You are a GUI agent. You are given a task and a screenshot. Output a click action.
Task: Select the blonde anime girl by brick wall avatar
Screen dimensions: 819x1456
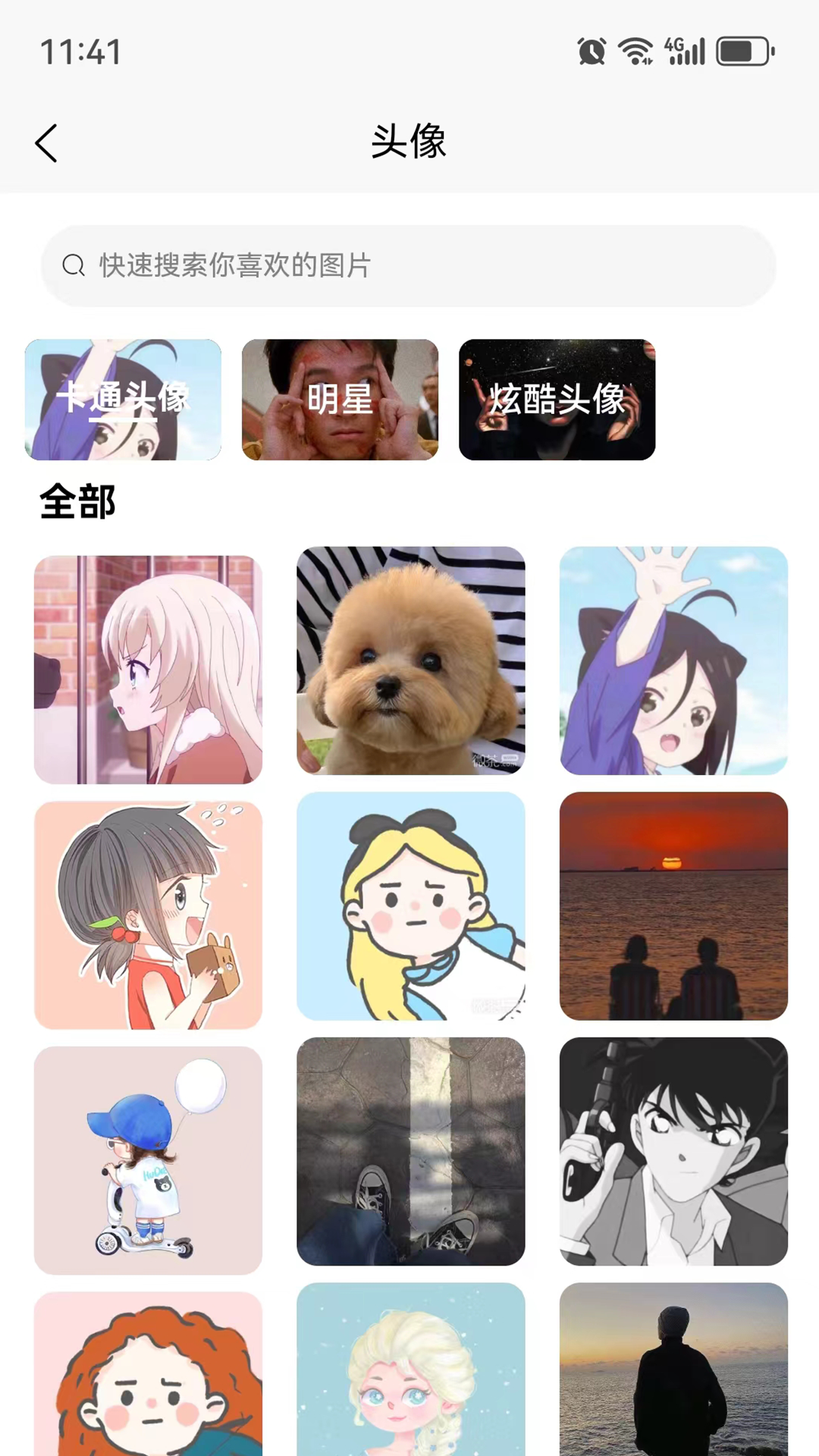point(148,670)
